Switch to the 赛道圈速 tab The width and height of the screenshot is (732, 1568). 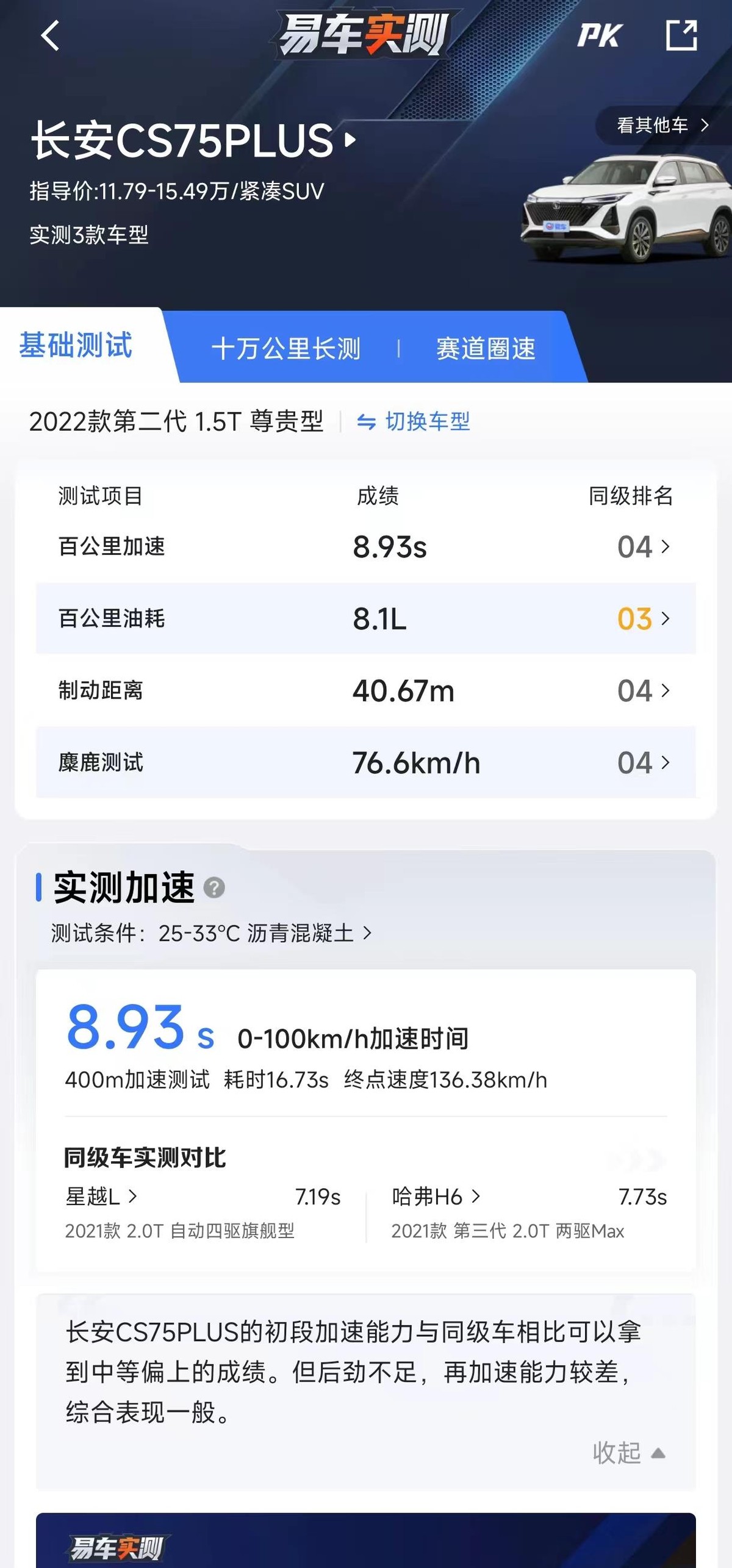point(486,349)
